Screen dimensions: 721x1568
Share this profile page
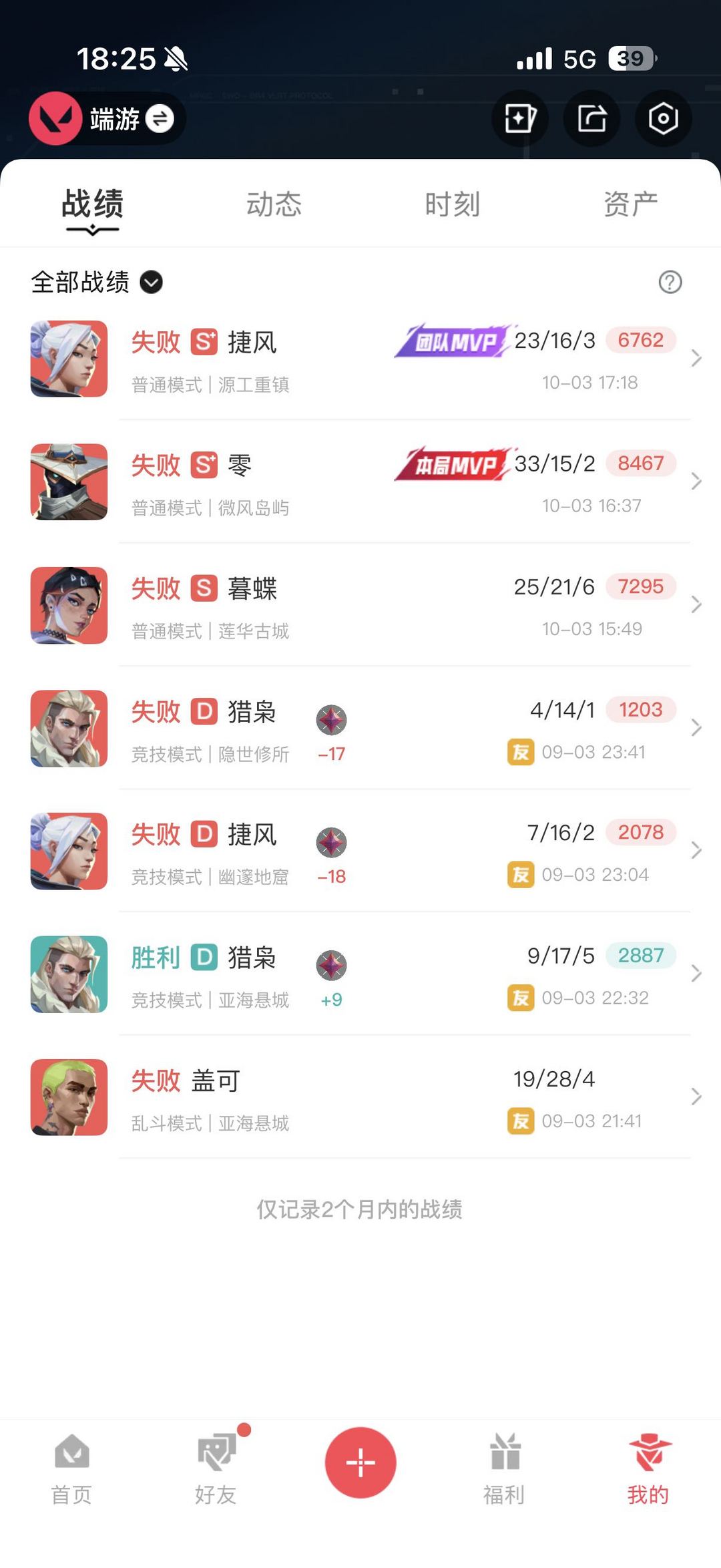point(591,119)
